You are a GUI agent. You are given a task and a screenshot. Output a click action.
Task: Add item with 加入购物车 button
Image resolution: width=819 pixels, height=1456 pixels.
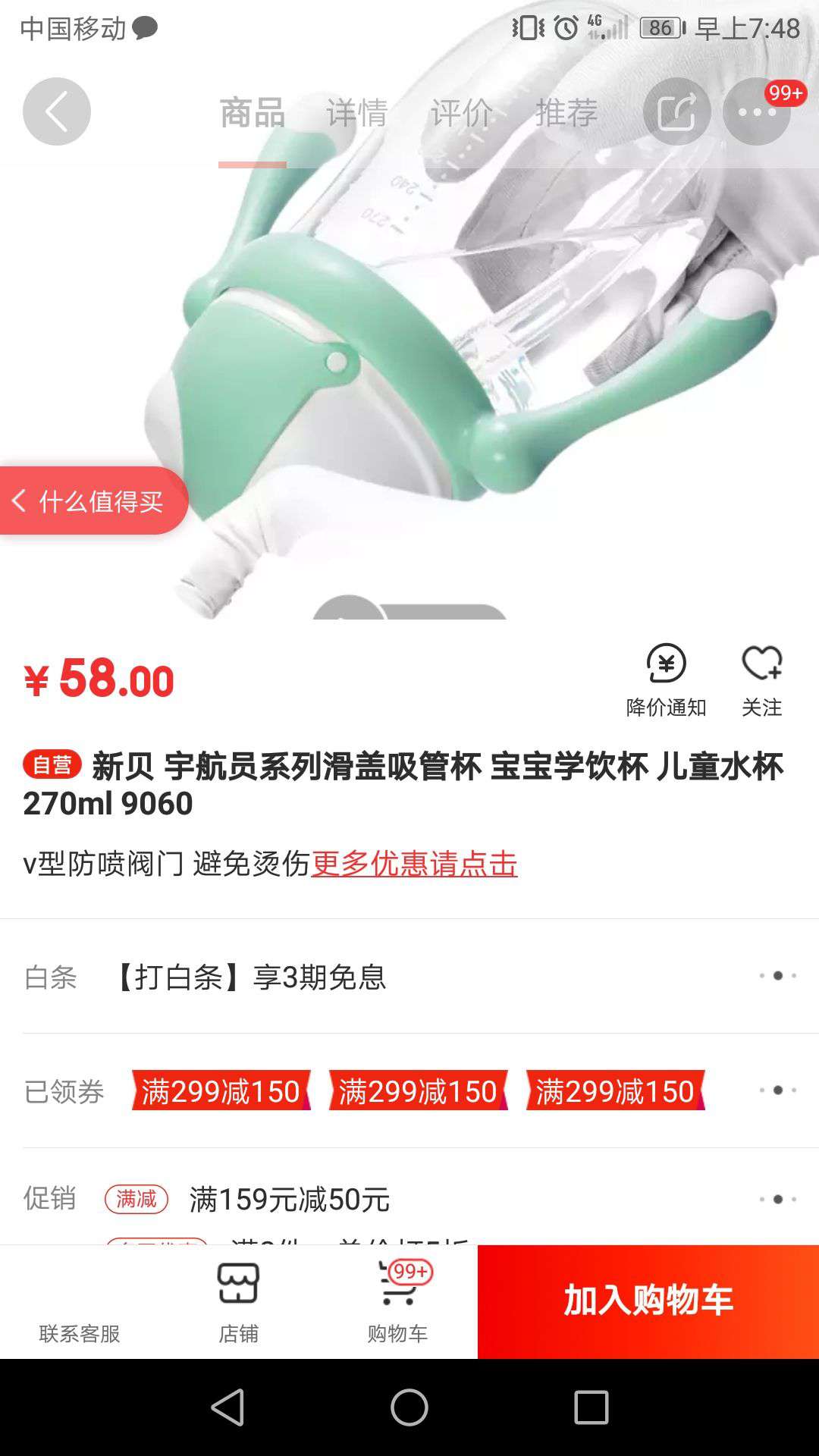pos(648,1301)
